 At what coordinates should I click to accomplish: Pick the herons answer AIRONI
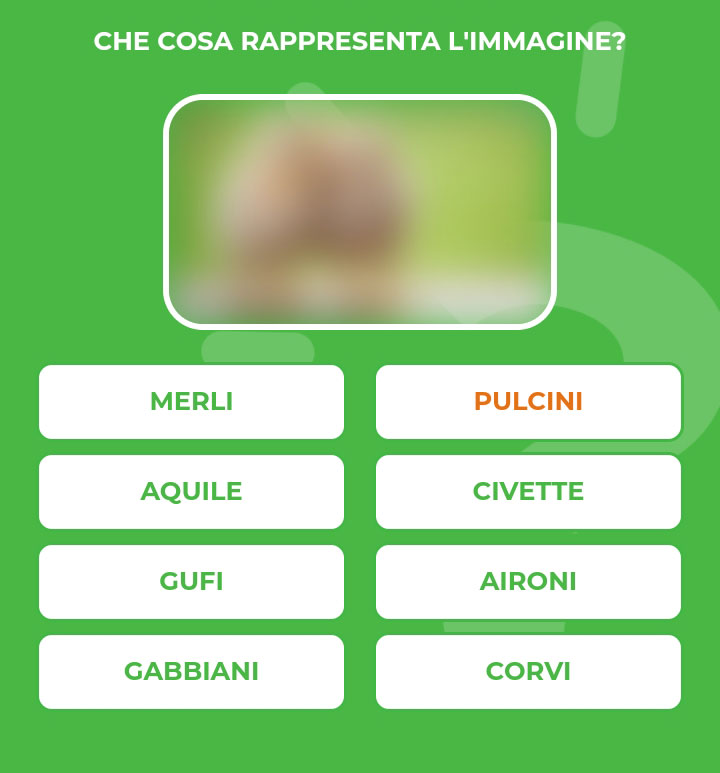click(x=528, y=582)
